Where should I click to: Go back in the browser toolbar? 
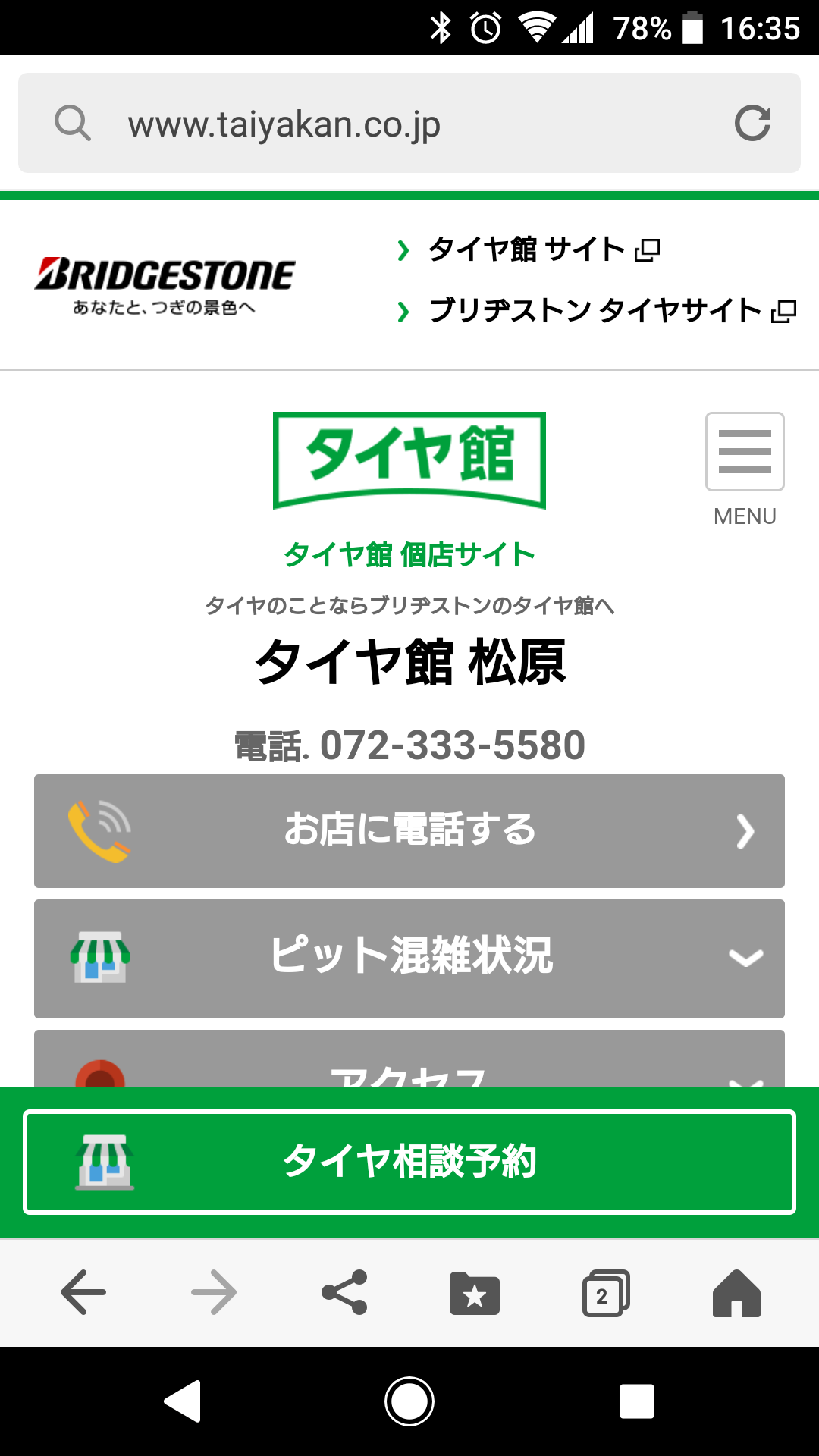click(83, 1292)
